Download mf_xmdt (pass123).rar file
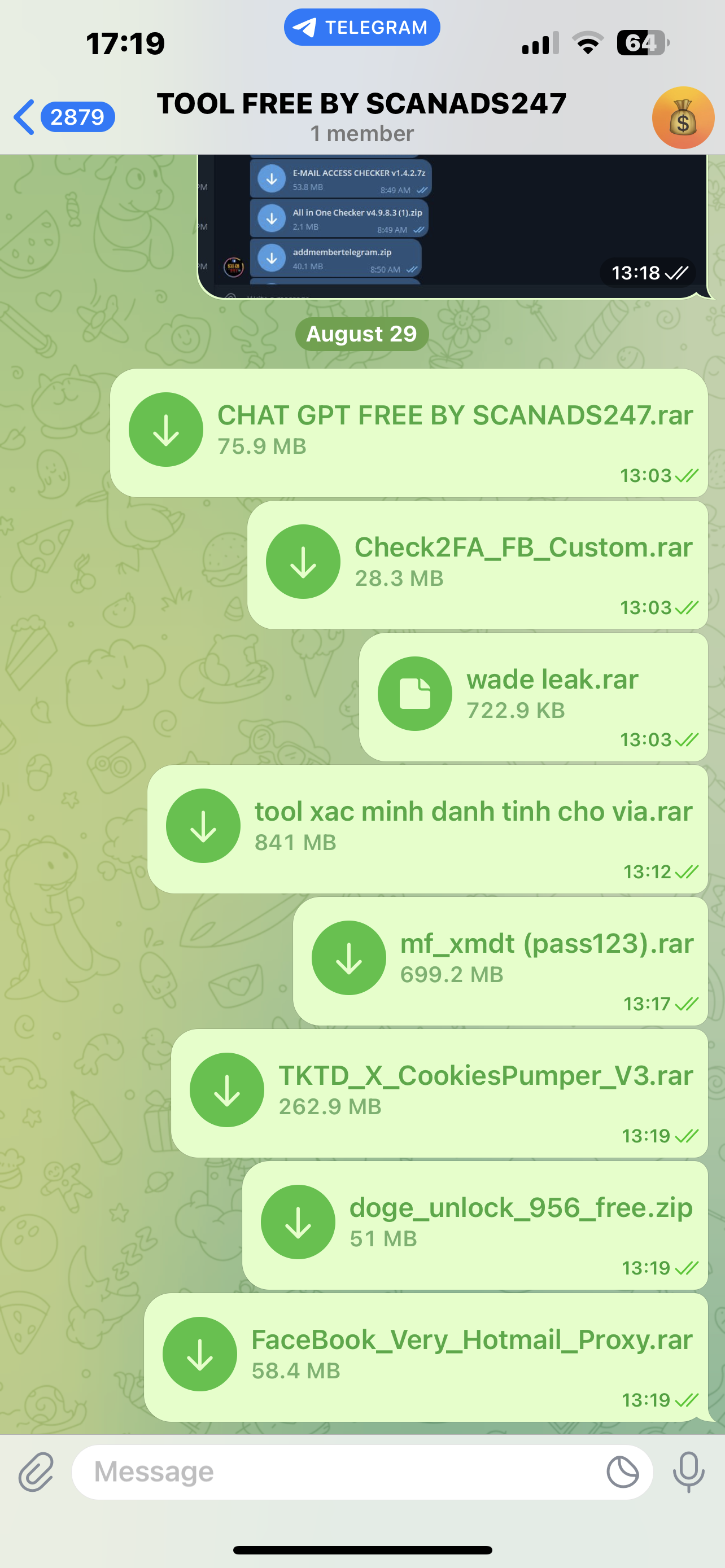 click(x=348, y=958)
